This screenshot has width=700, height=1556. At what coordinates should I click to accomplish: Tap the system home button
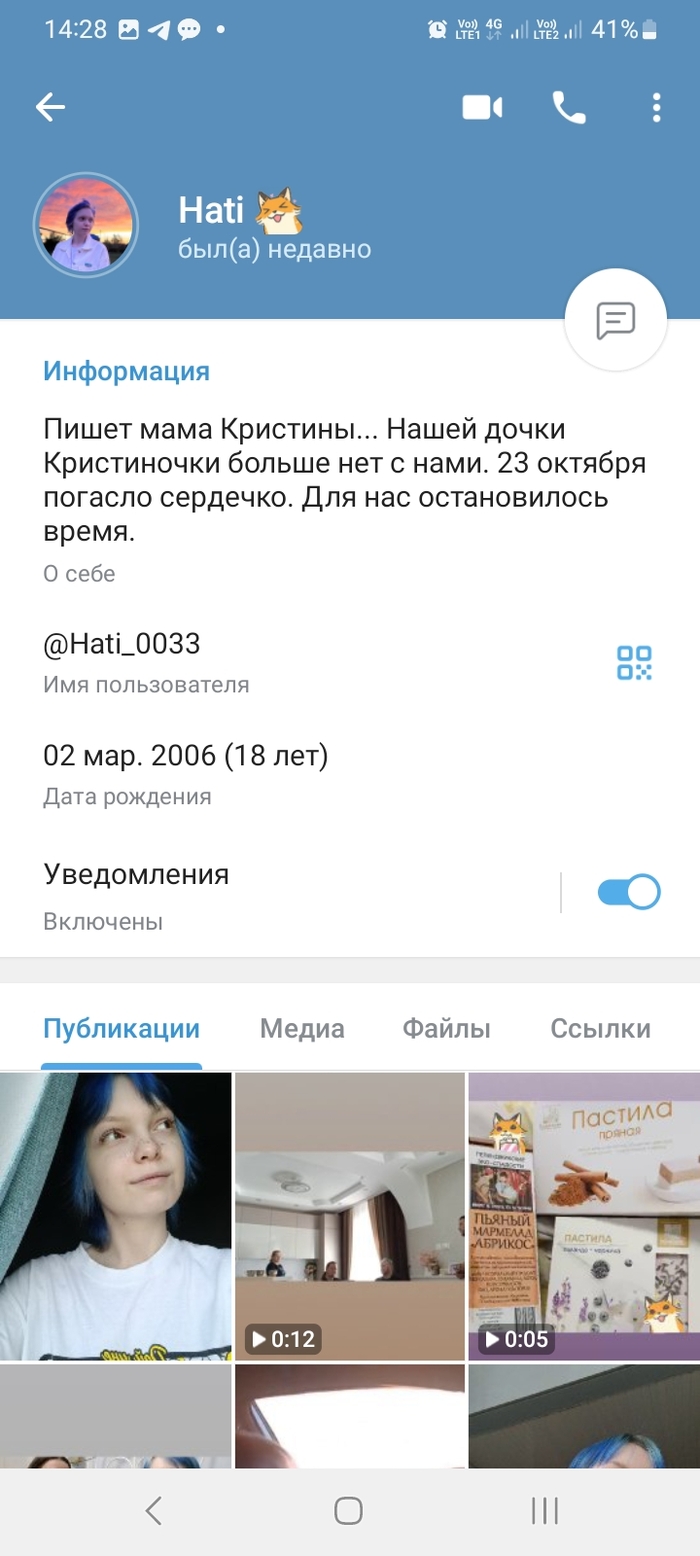pyautogui.click(x=348, y=1510)
